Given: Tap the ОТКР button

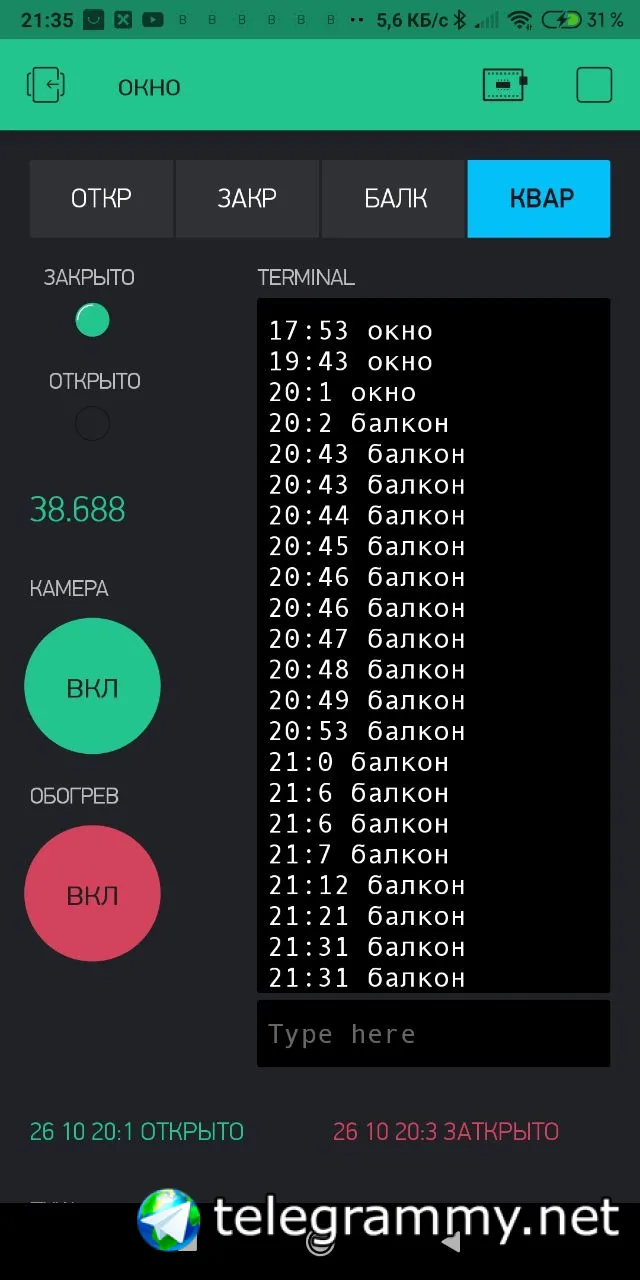Looking at the screenshot, I should click(x=101, y=198).
